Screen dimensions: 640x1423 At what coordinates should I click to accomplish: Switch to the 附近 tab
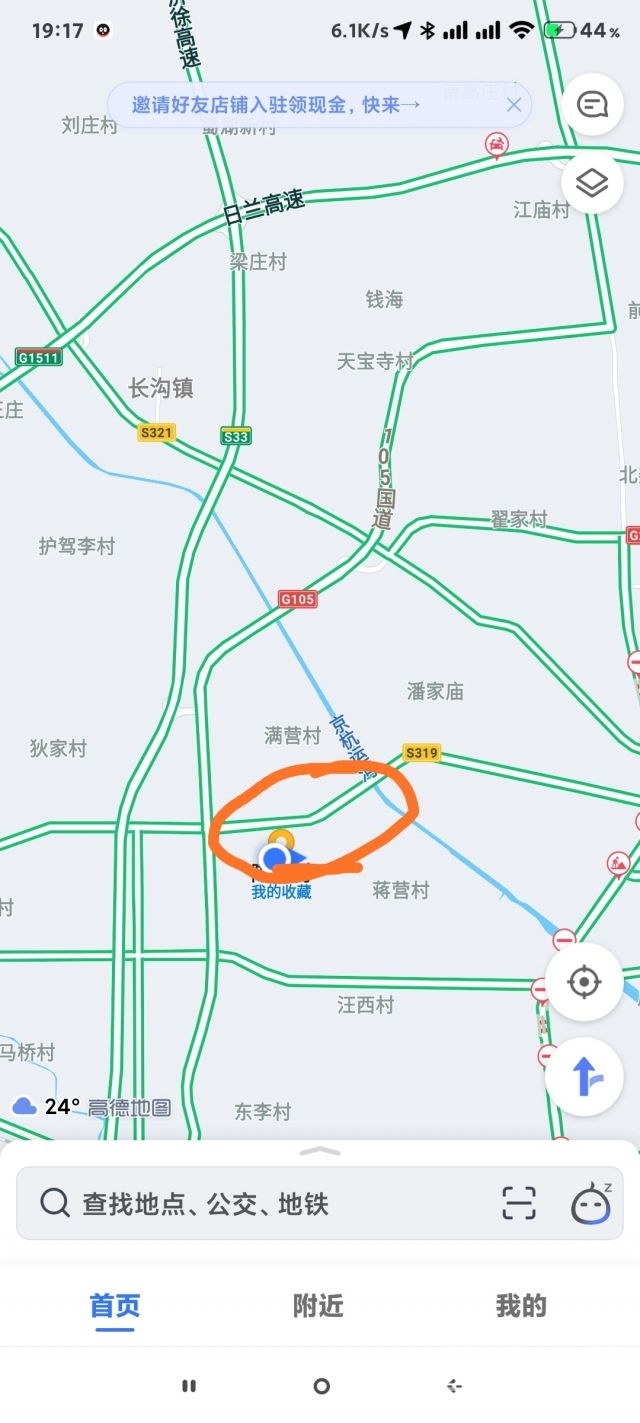pos(318,1305)
